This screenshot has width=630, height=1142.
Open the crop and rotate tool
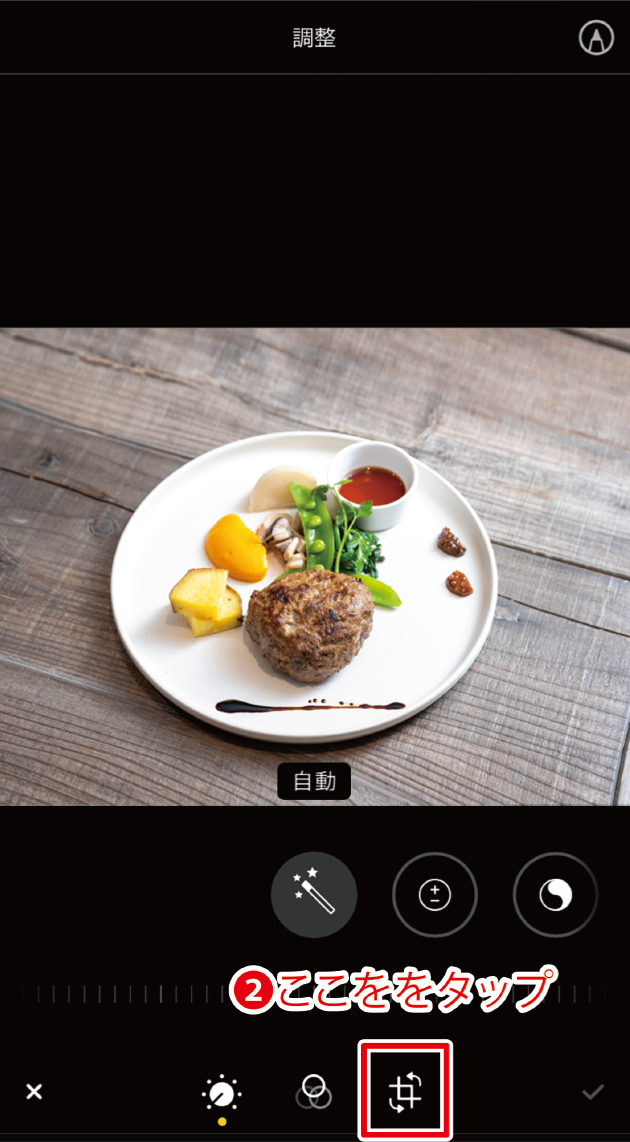406,1091
